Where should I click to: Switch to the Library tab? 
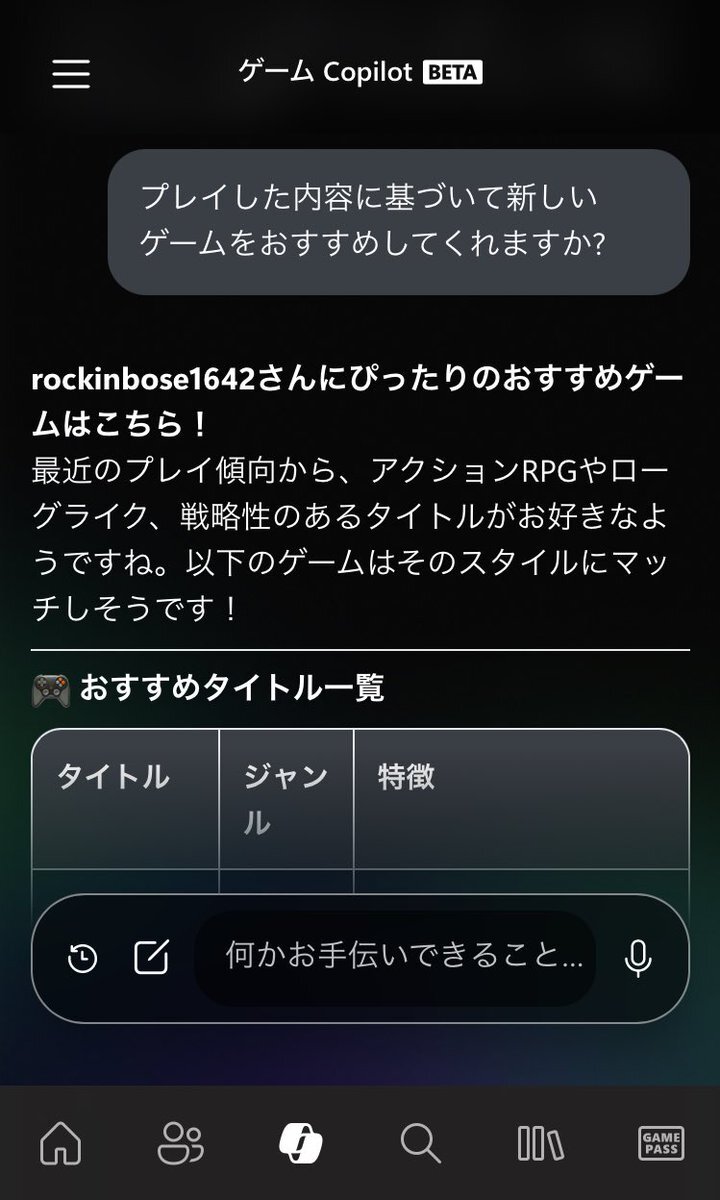point(540,1142)
